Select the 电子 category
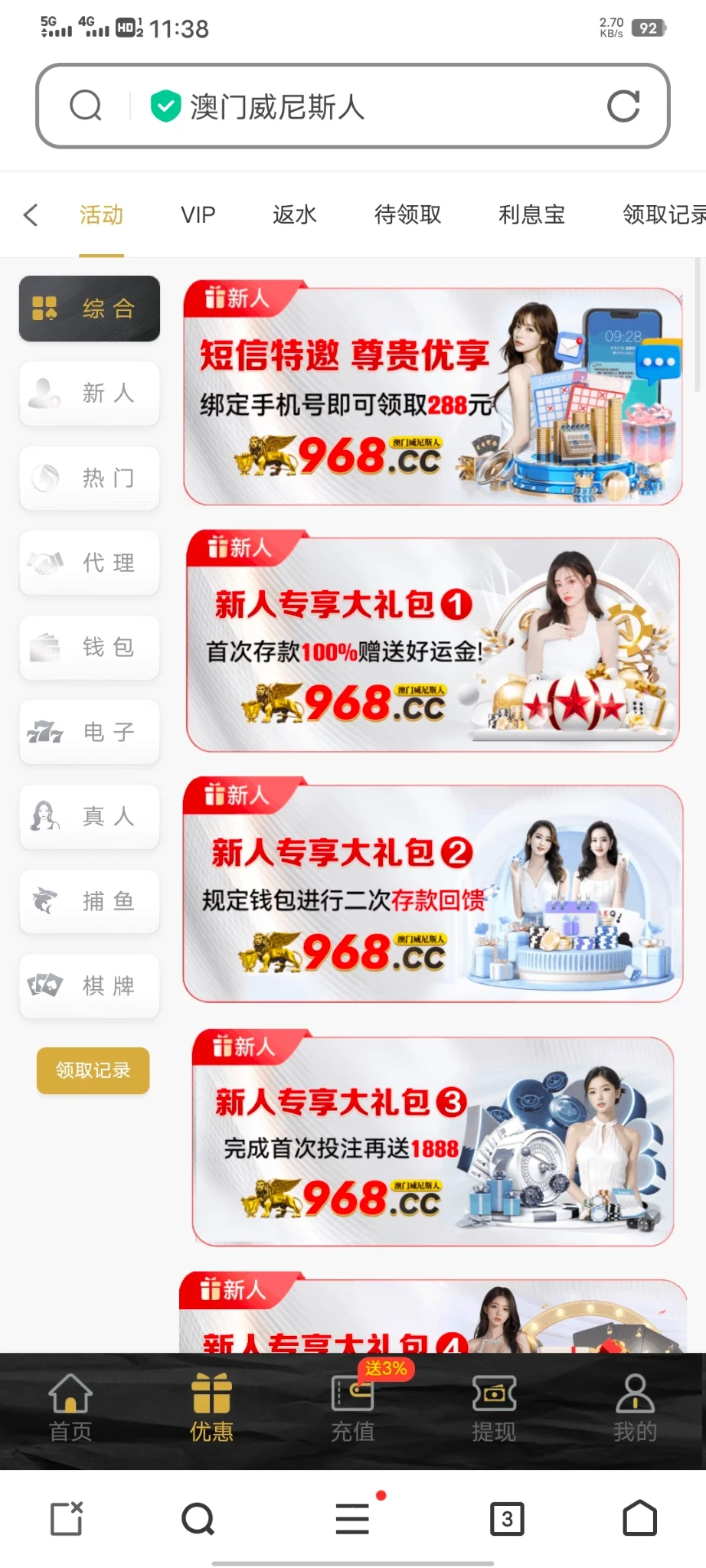Image resolution: width=706 pixels, height=1568 pixels. (x=90, y=732)
